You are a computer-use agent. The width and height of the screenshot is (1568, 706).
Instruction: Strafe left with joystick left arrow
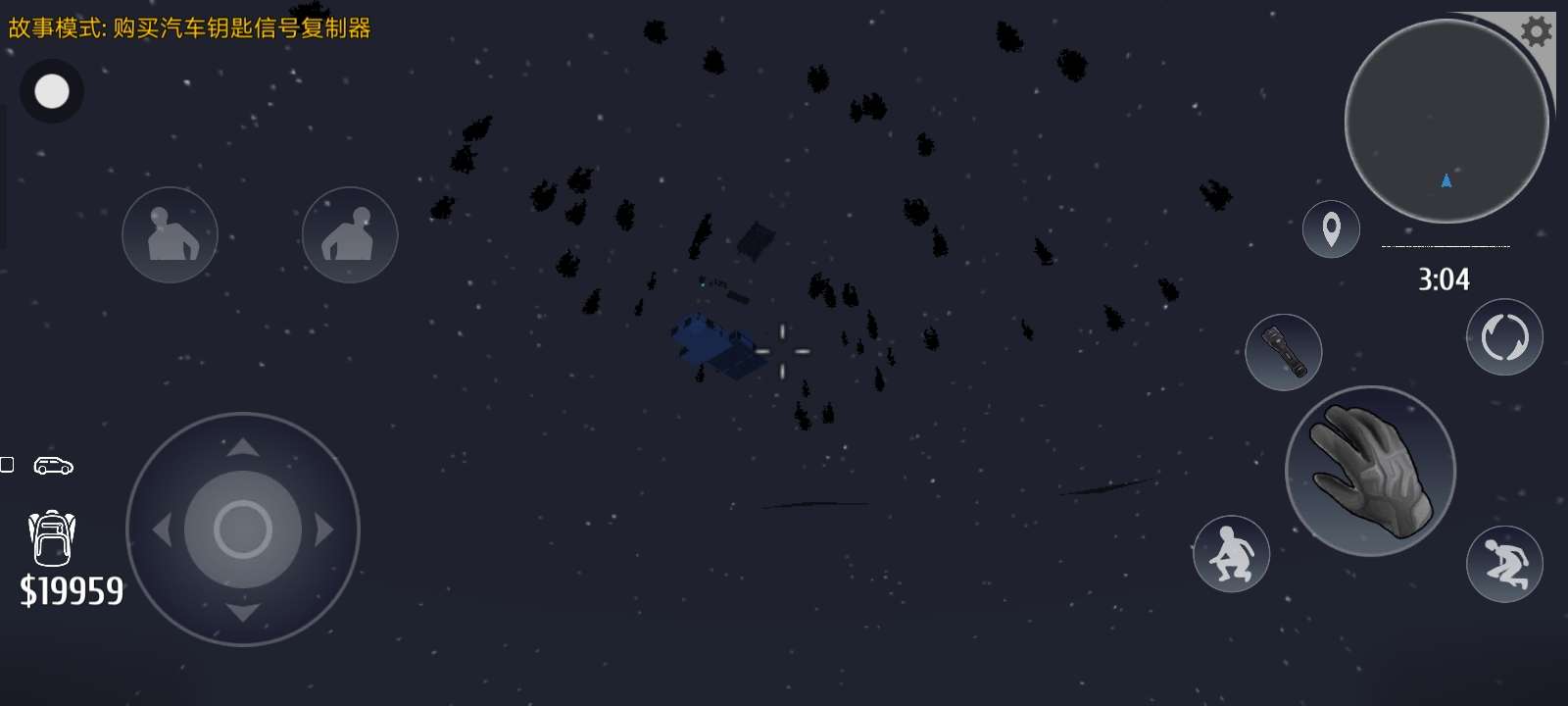click(163, 530)
